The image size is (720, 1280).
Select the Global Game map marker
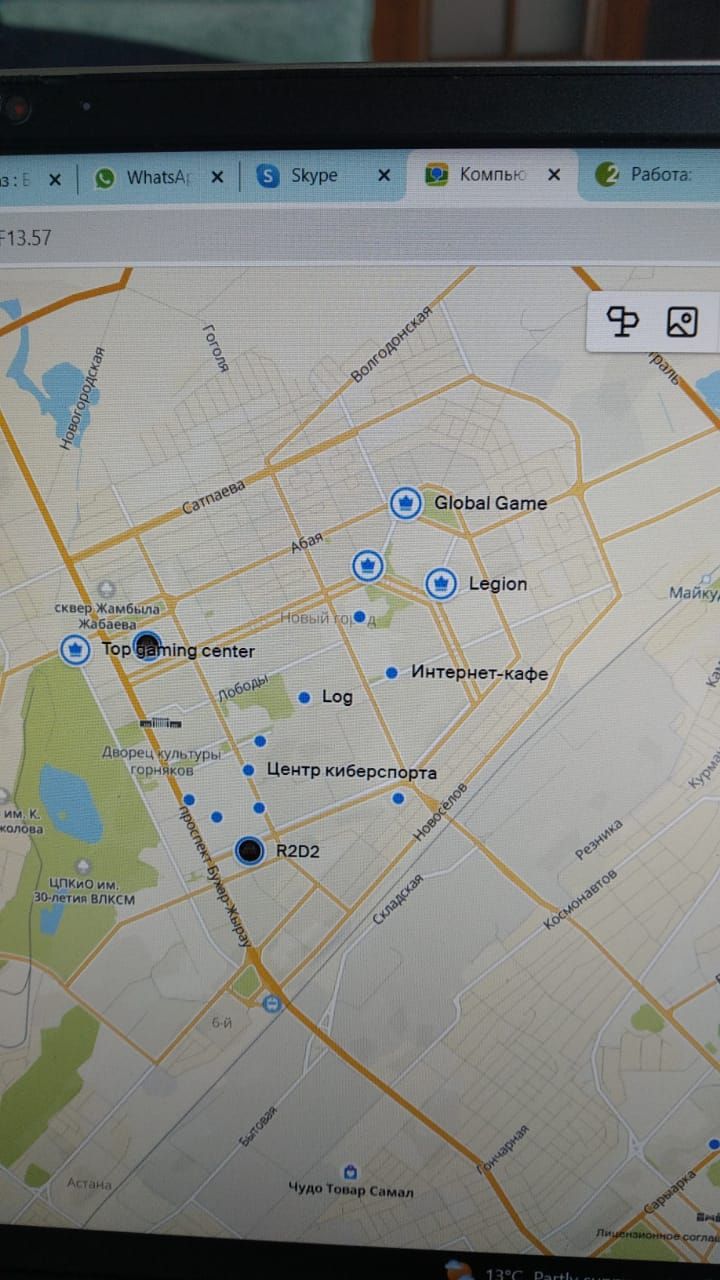pos(405,503)
